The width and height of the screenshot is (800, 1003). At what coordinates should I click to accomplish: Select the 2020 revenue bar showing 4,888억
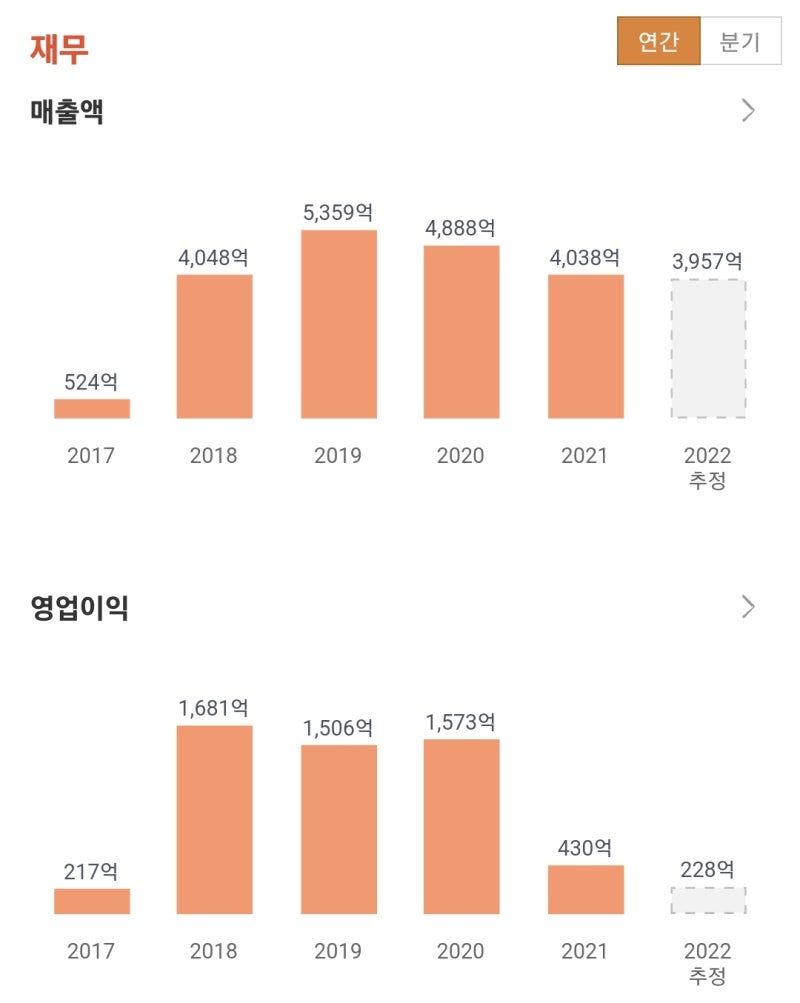pos(462,333)
